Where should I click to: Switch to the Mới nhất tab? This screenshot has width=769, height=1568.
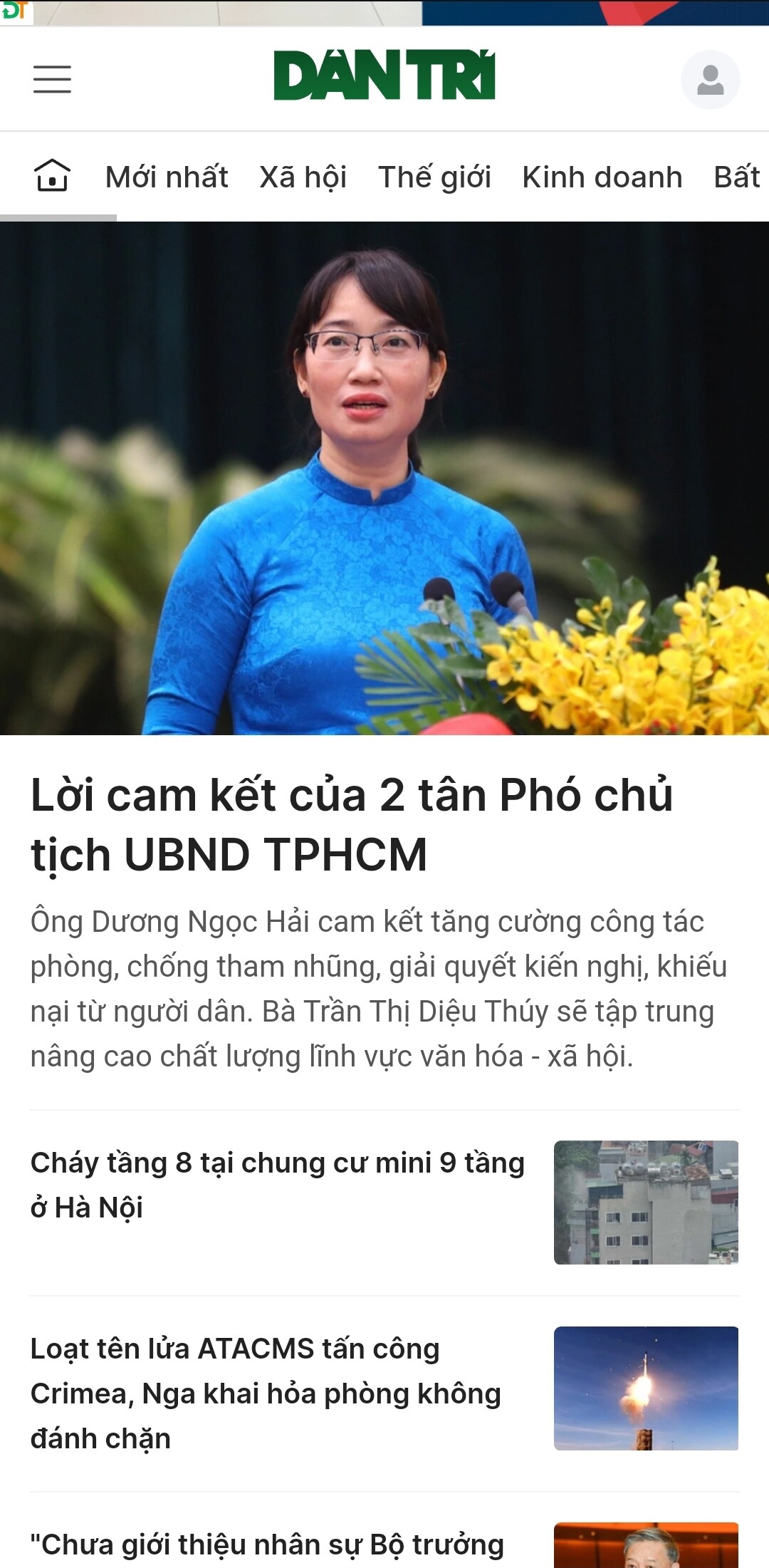click(167, 177)
